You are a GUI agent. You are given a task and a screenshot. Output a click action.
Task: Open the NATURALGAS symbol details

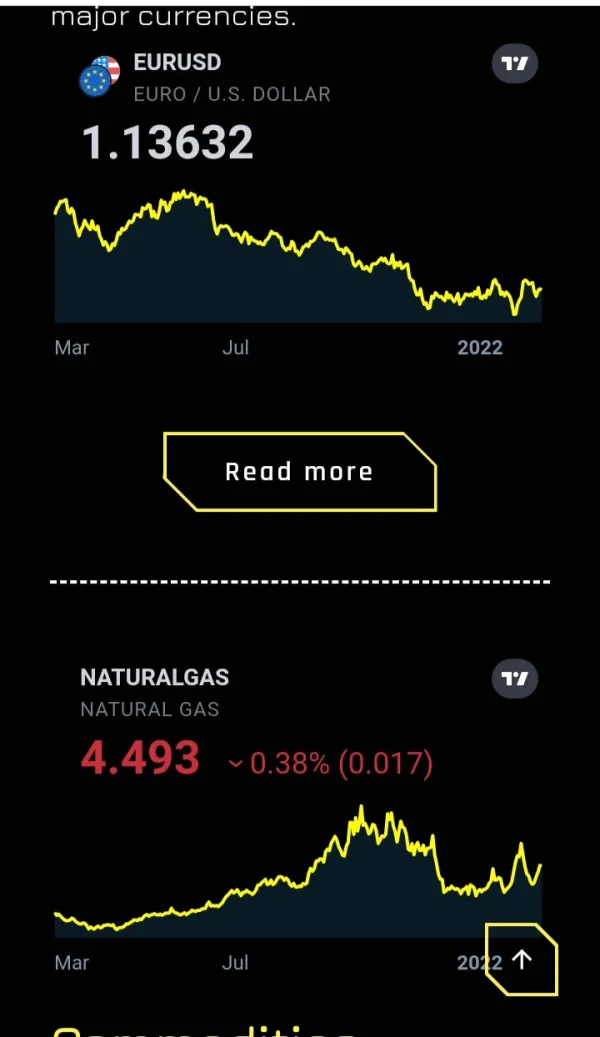point(154,677)
